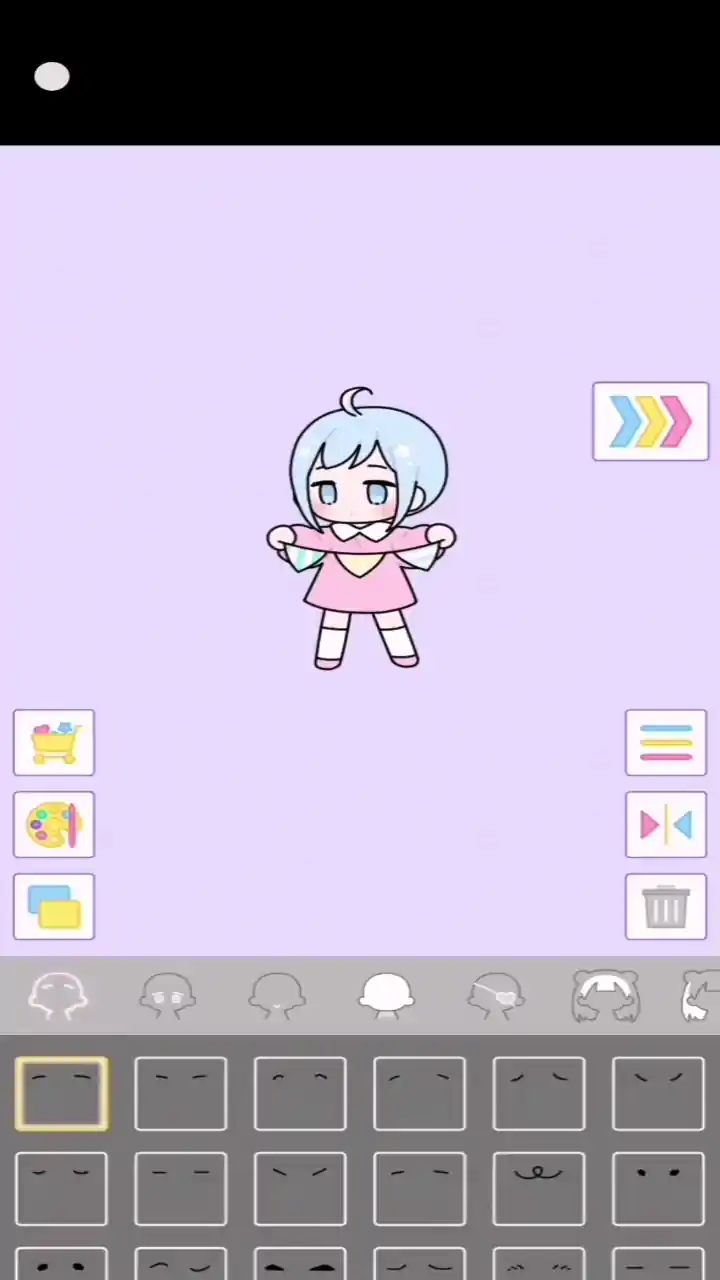This screenshot has width=720, height=1280.
Task: Delete with the trash can icon
Action: click(x=665, y=907)
